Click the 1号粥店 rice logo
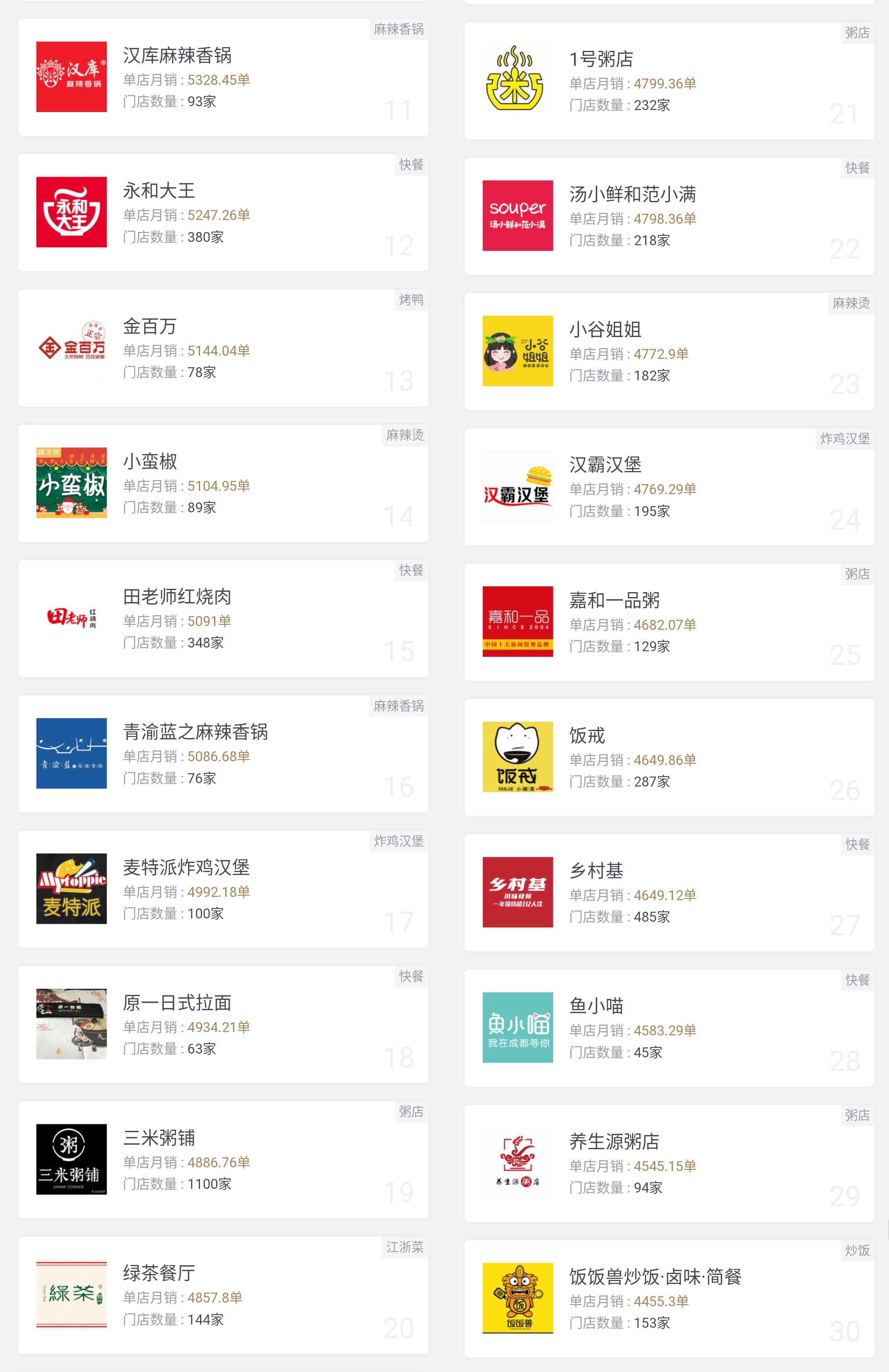Screen dimensions: 889x1372 pyautogui.click(x=518, y=76)
